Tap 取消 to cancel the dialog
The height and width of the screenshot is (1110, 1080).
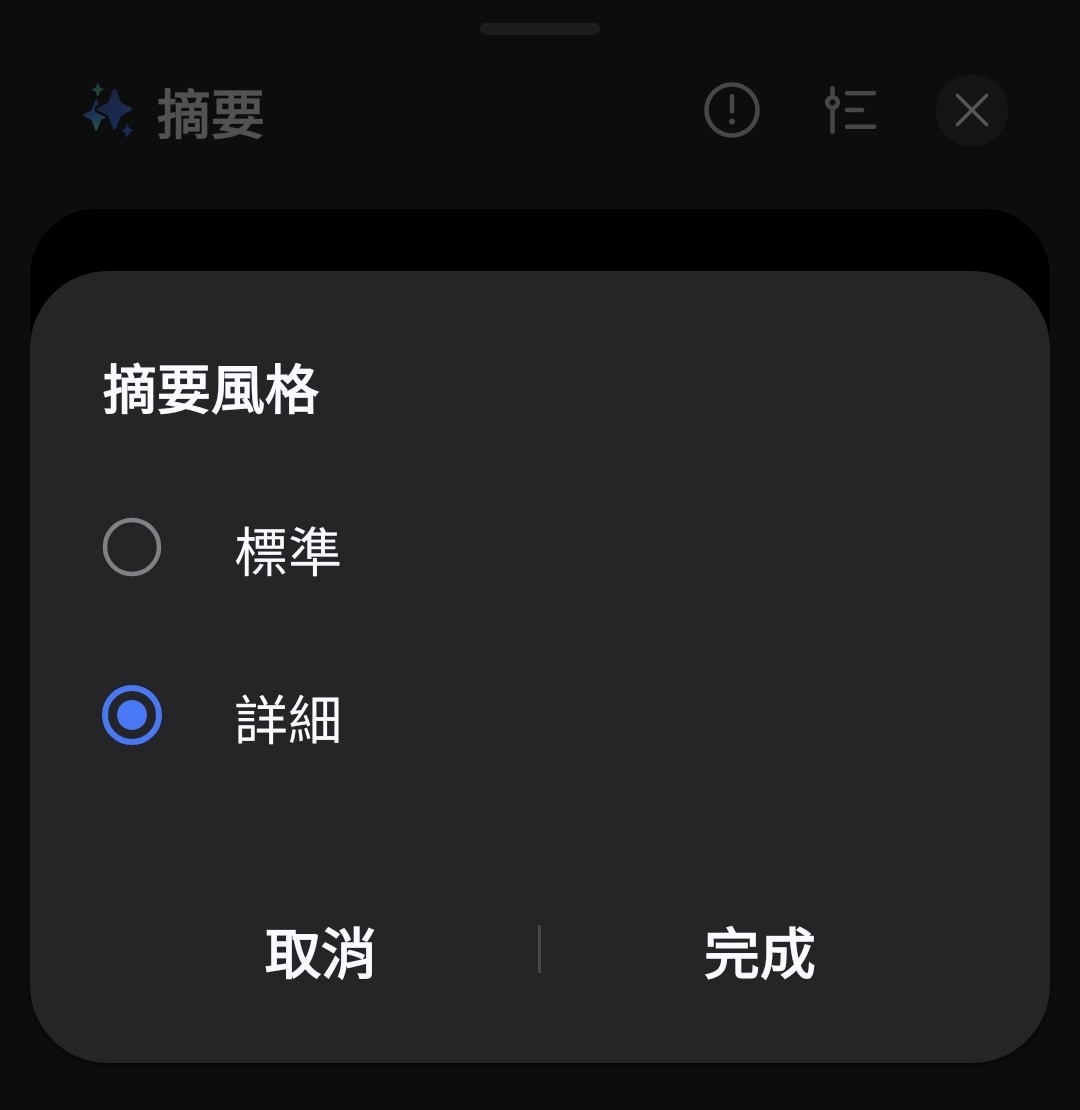(320, 952)
